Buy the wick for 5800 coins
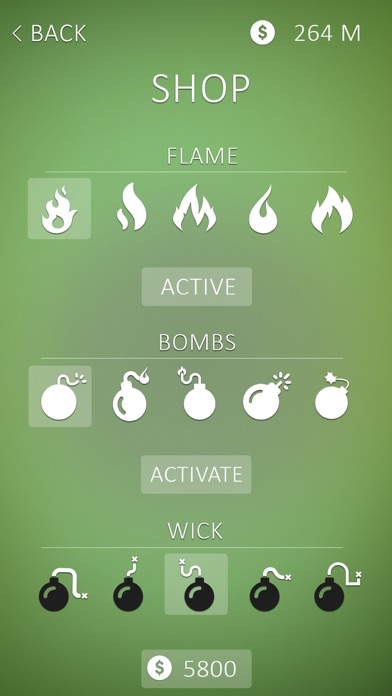Screen dimensions: 392x696 (x=196, y=669)
